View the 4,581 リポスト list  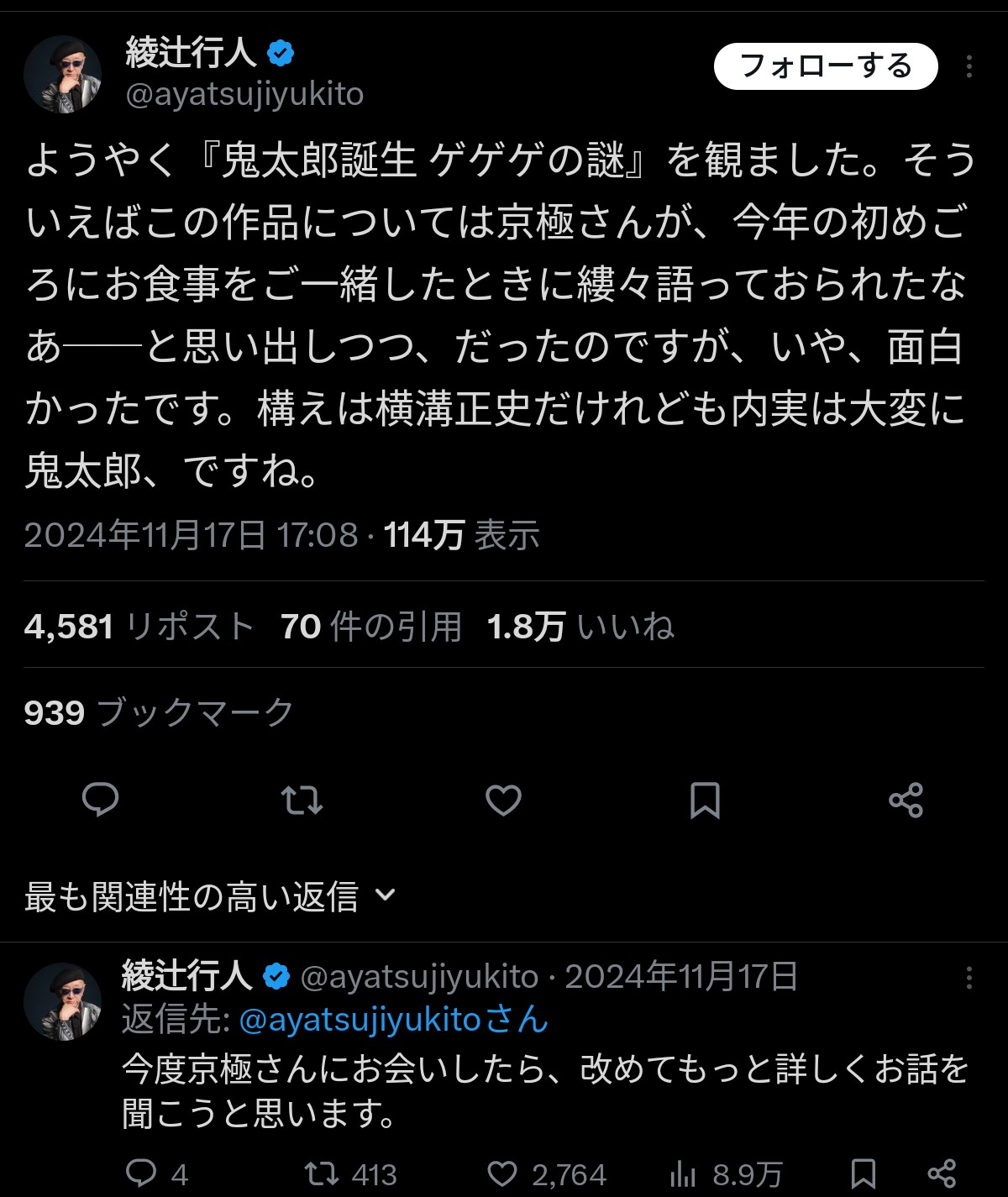139,627
